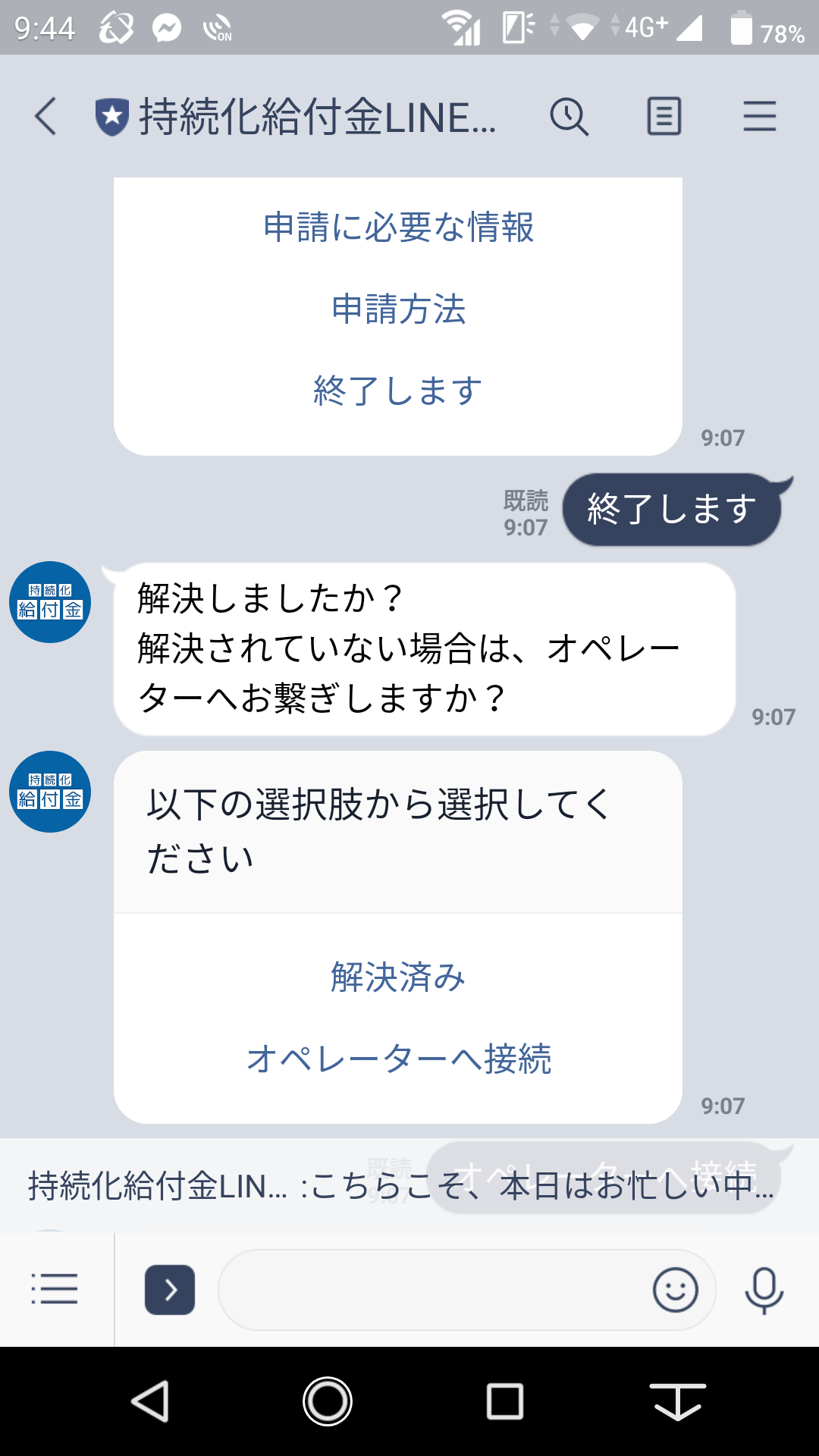Select 解決済み option
Image resolution: width=819 pixels, height=1456 pixels.
coord(398,977)
